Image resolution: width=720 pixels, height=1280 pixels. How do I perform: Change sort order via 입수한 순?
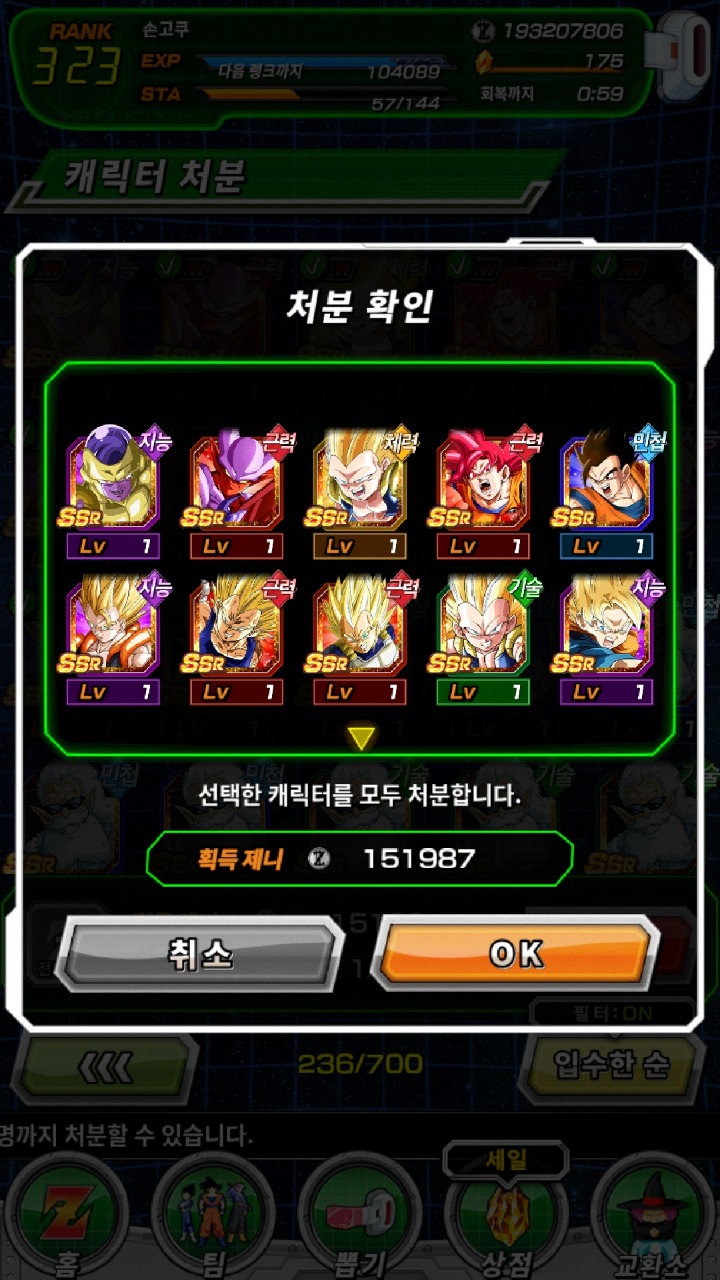pos(612,1066)
